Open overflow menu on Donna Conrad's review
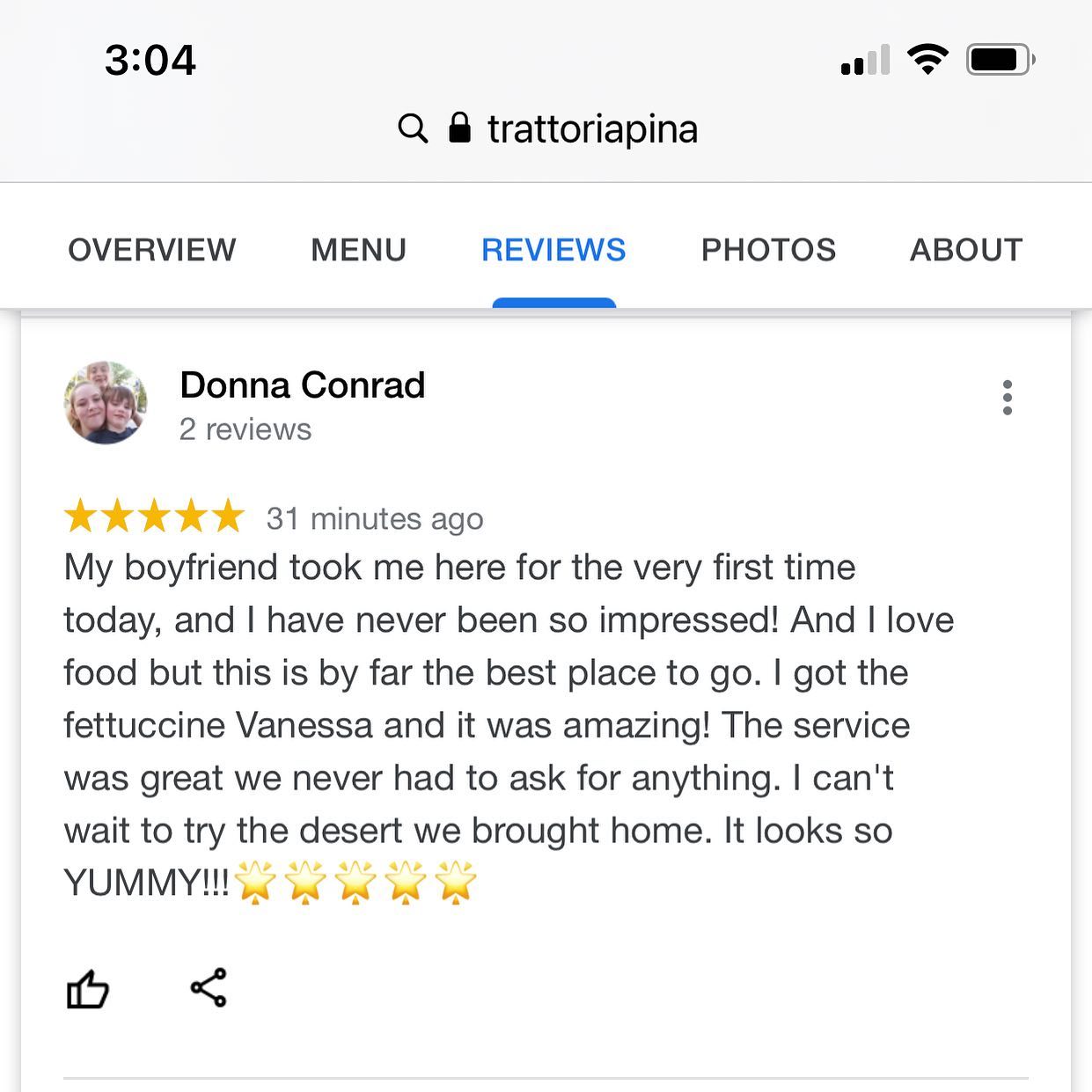Image resolution: width=1092 pixels, height=1092 pixels. pyautogui.click(x=1008, y=398)
